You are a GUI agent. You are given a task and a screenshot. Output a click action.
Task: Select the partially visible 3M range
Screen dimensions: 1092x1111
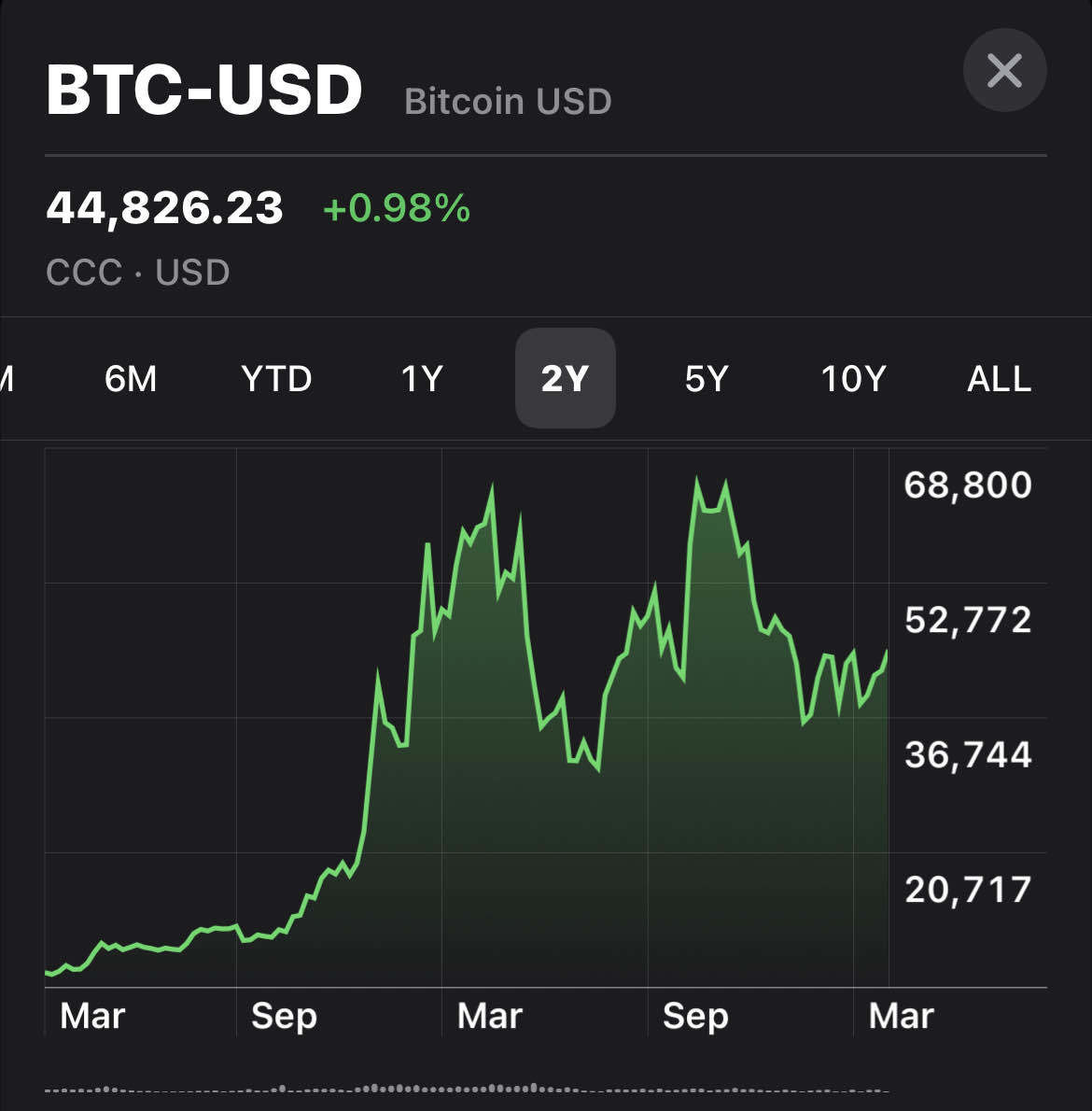pyautogui.click(x=7, y=379)
